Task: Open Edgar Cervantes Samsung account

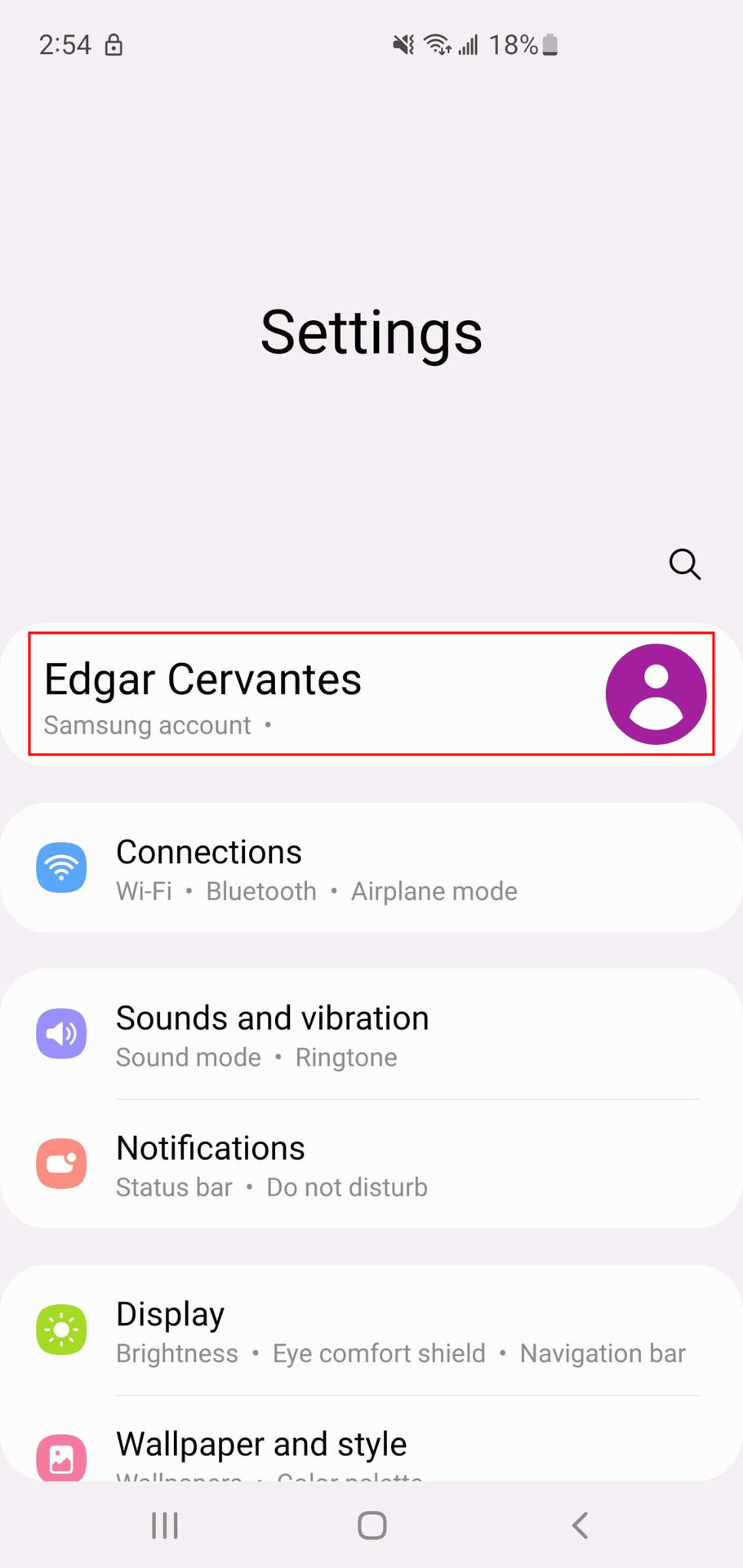Action: [x=371, y=694]
